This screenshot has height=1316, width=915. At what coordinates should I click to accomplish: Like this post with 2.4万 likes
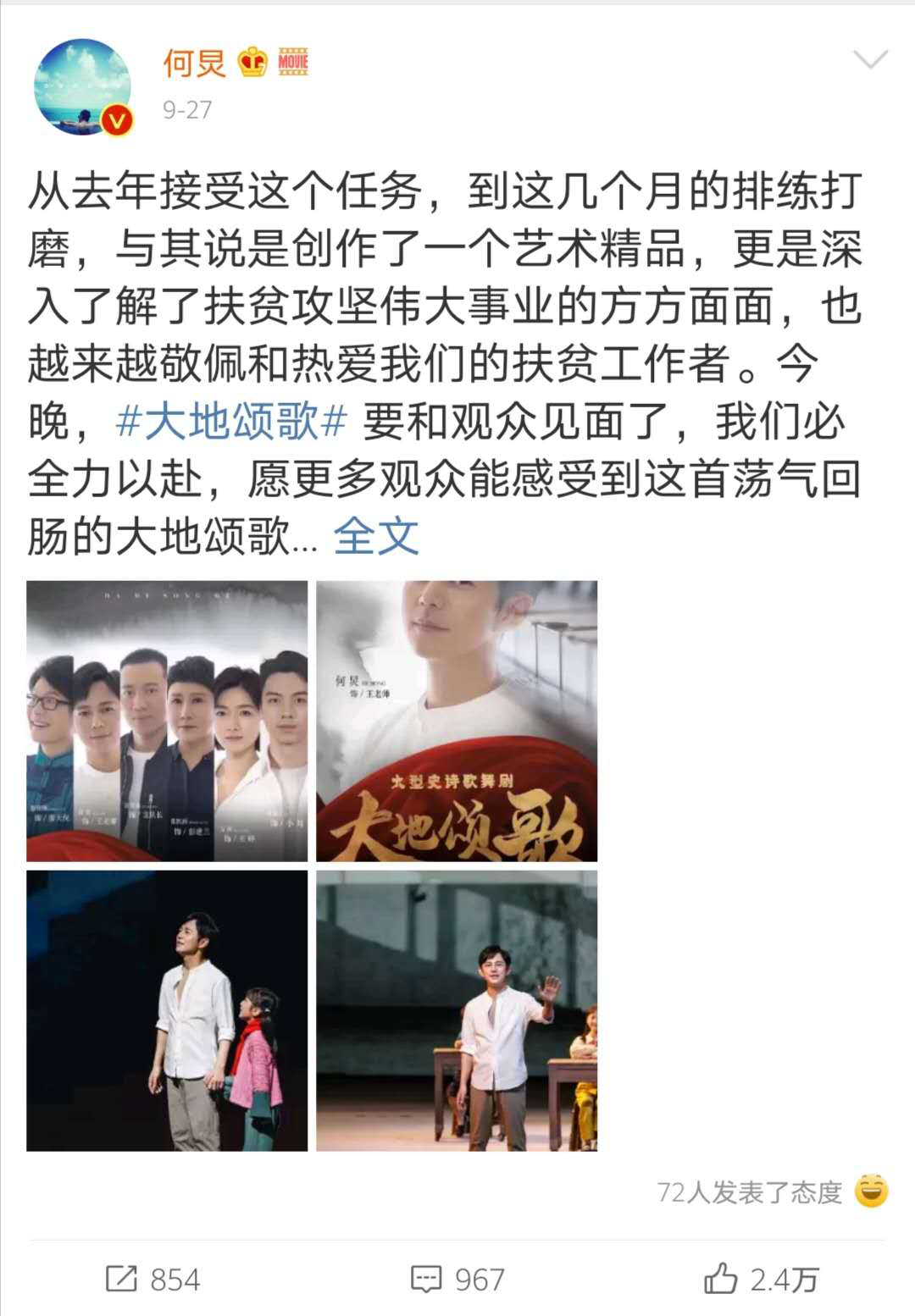tap(761, 1279)
